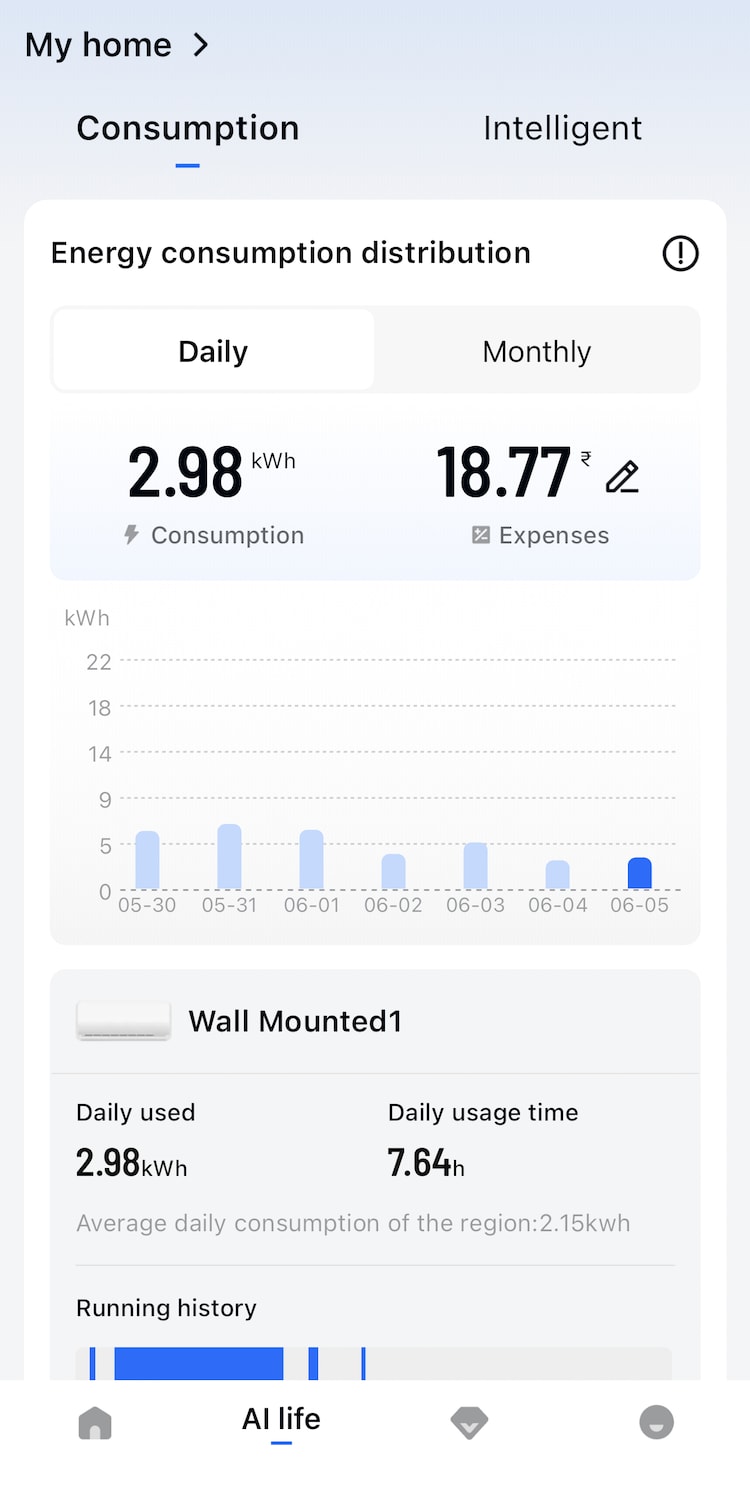
Task: Select the 05-31 bar in chart
Action: pyautogui.click(x=229, y=857)
